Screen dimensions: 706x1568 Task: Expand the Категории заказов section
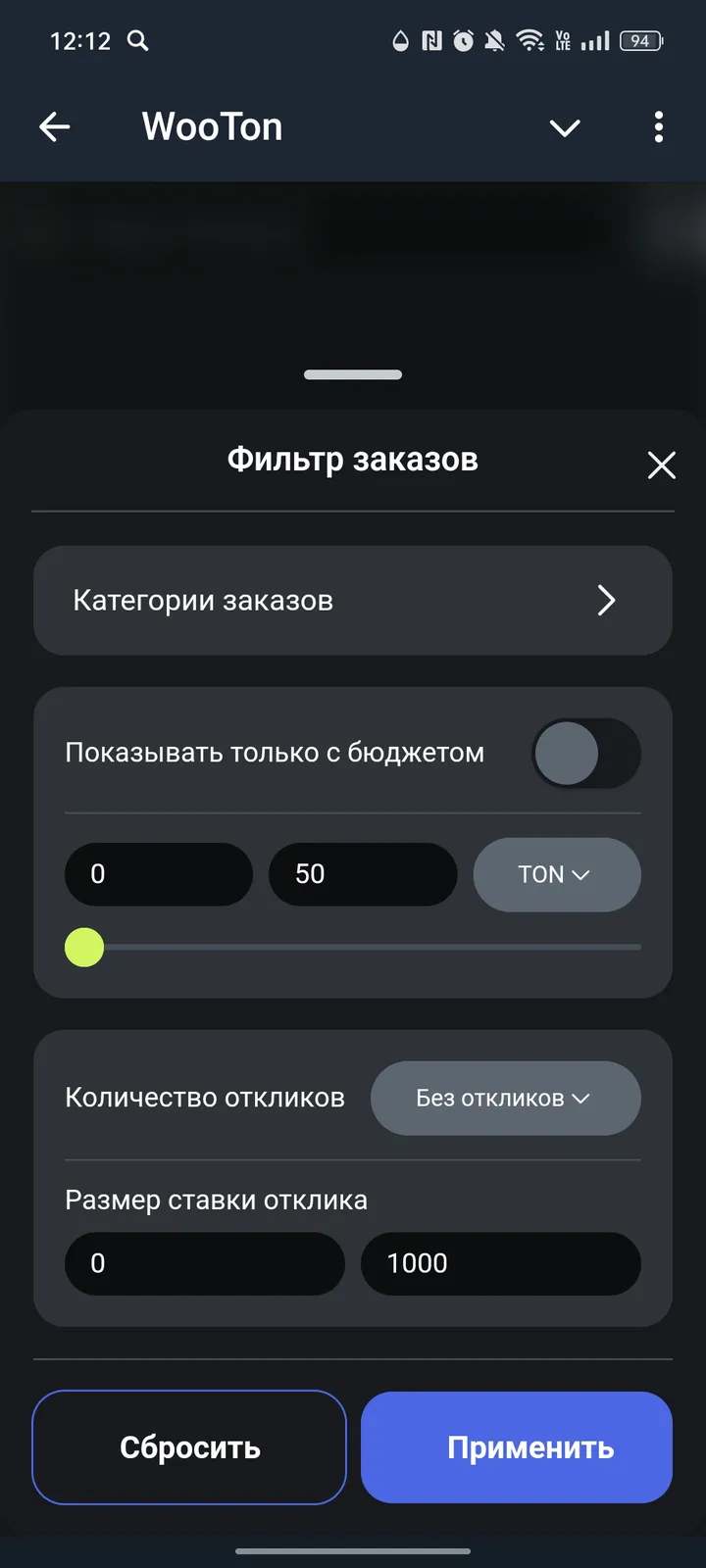353,601
